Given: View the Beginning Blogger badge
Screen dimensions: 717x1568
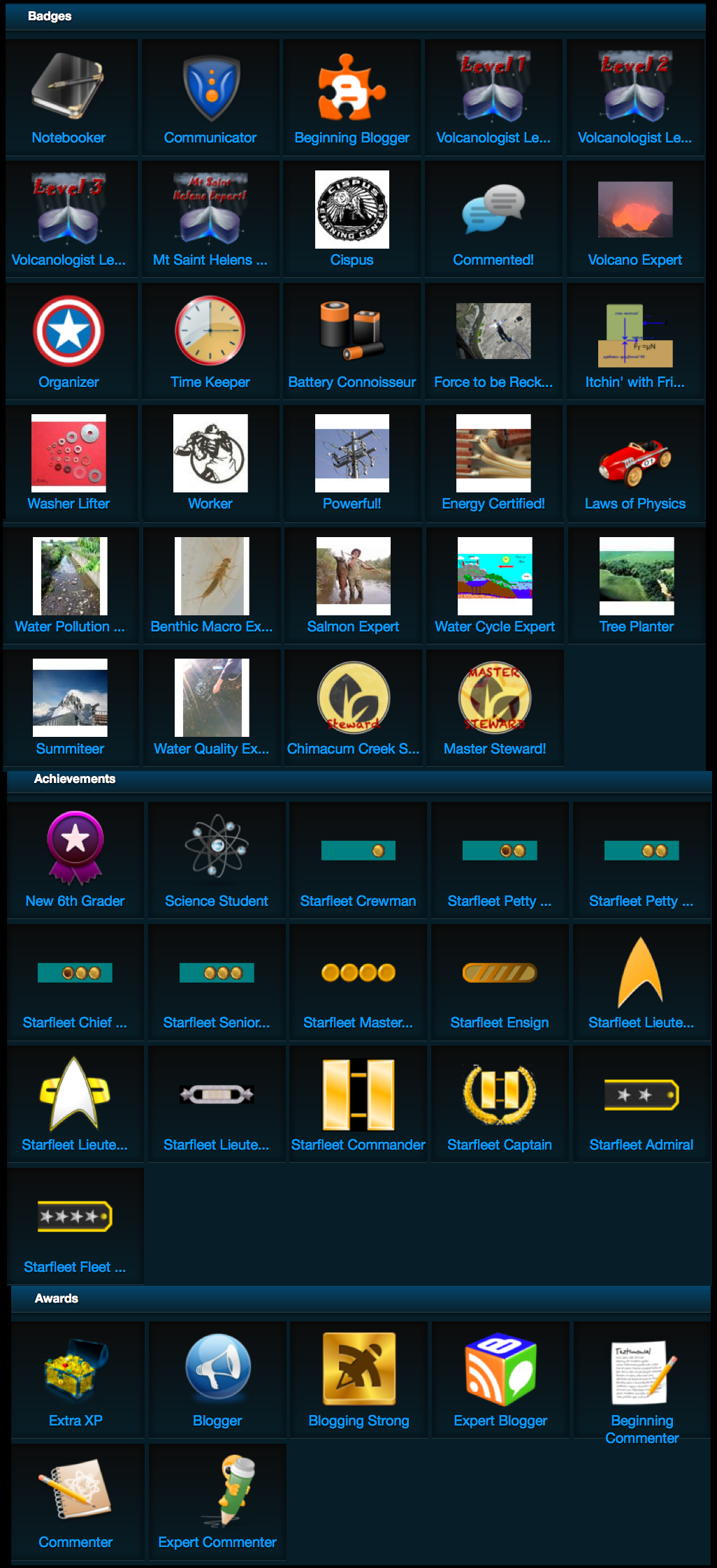Looking at the screenshot, I should point(352,97).
